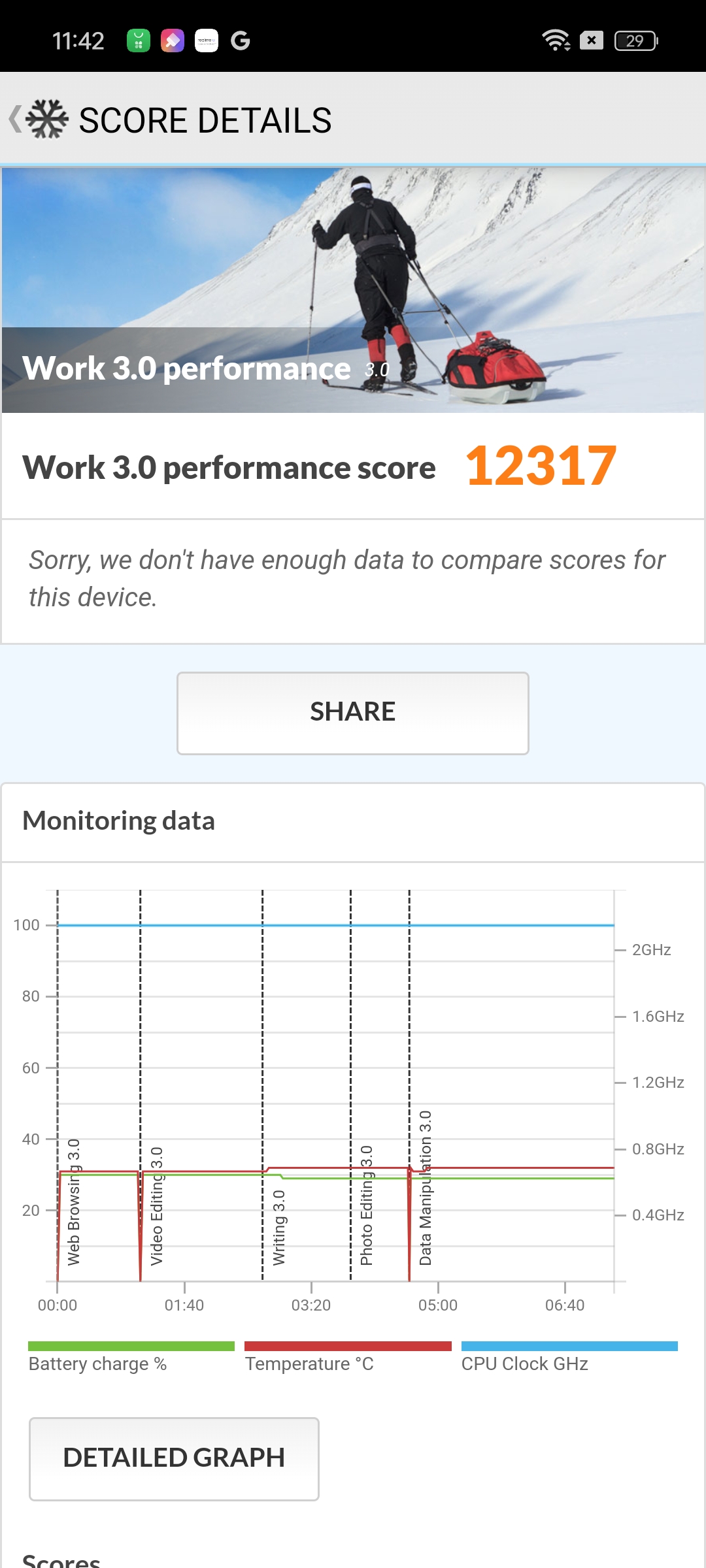Expand the Scores section at bottom

pyautogui.click(x=61, y=1560)
